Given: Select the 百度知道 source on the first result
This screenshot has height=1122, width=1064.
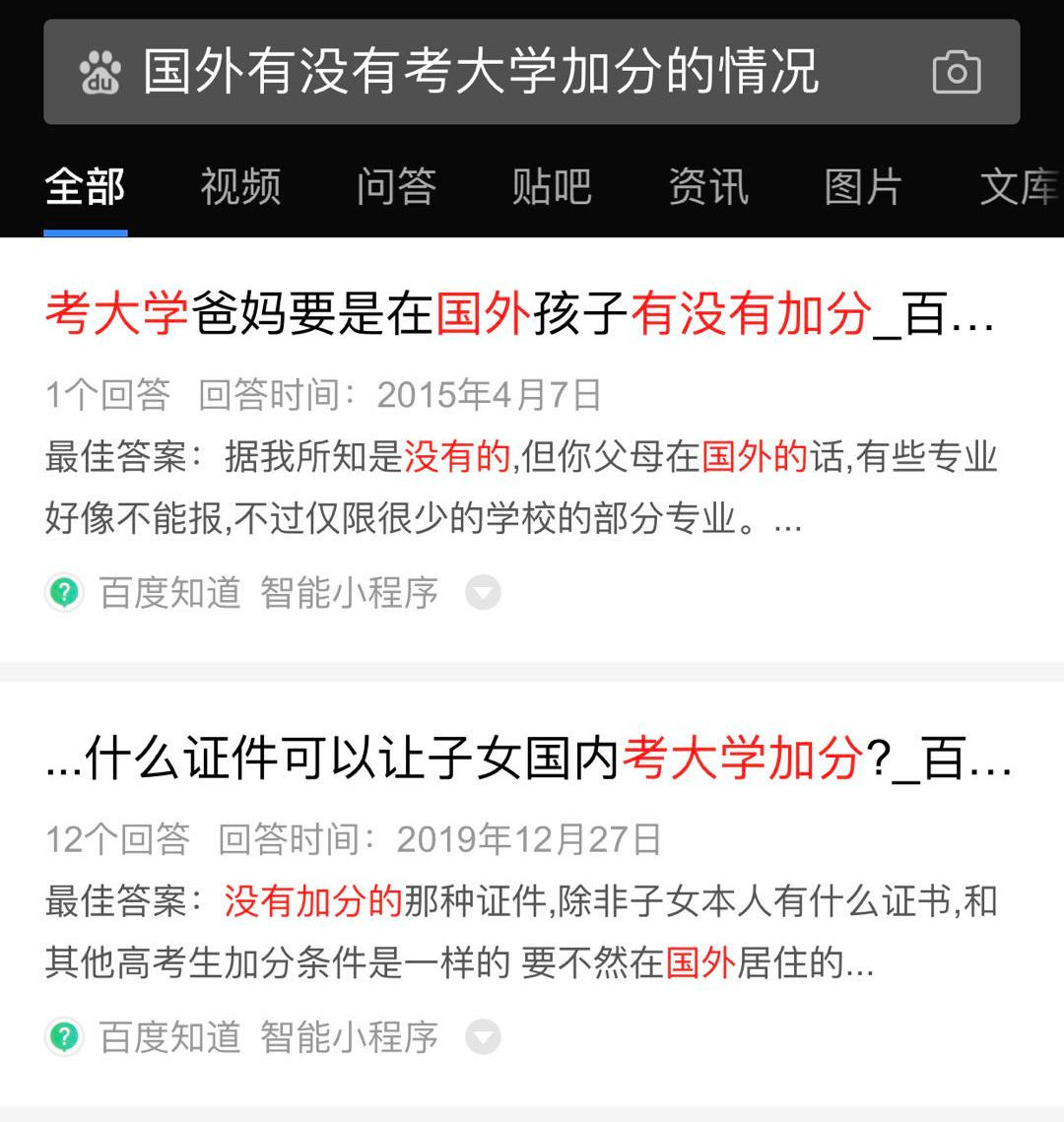Looking at the screenshot, I should pyautogui.click(x=169, y=592).
